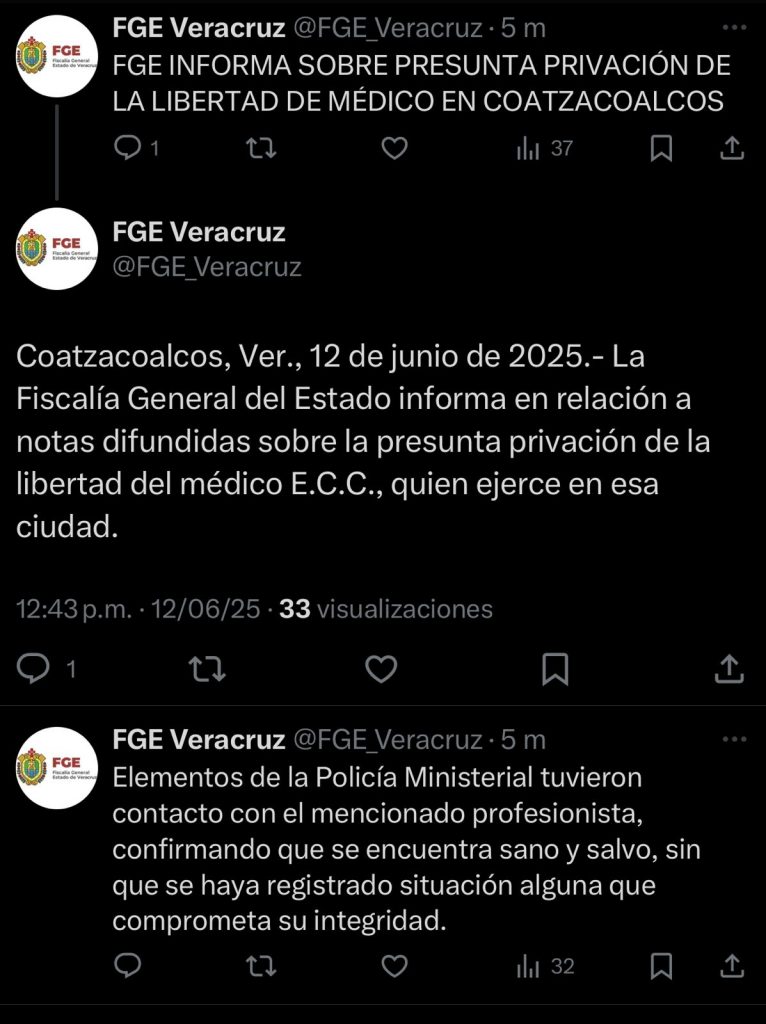View analytics showing 32 views
This screenshot has width=766, height=1024.
point(544,966)
